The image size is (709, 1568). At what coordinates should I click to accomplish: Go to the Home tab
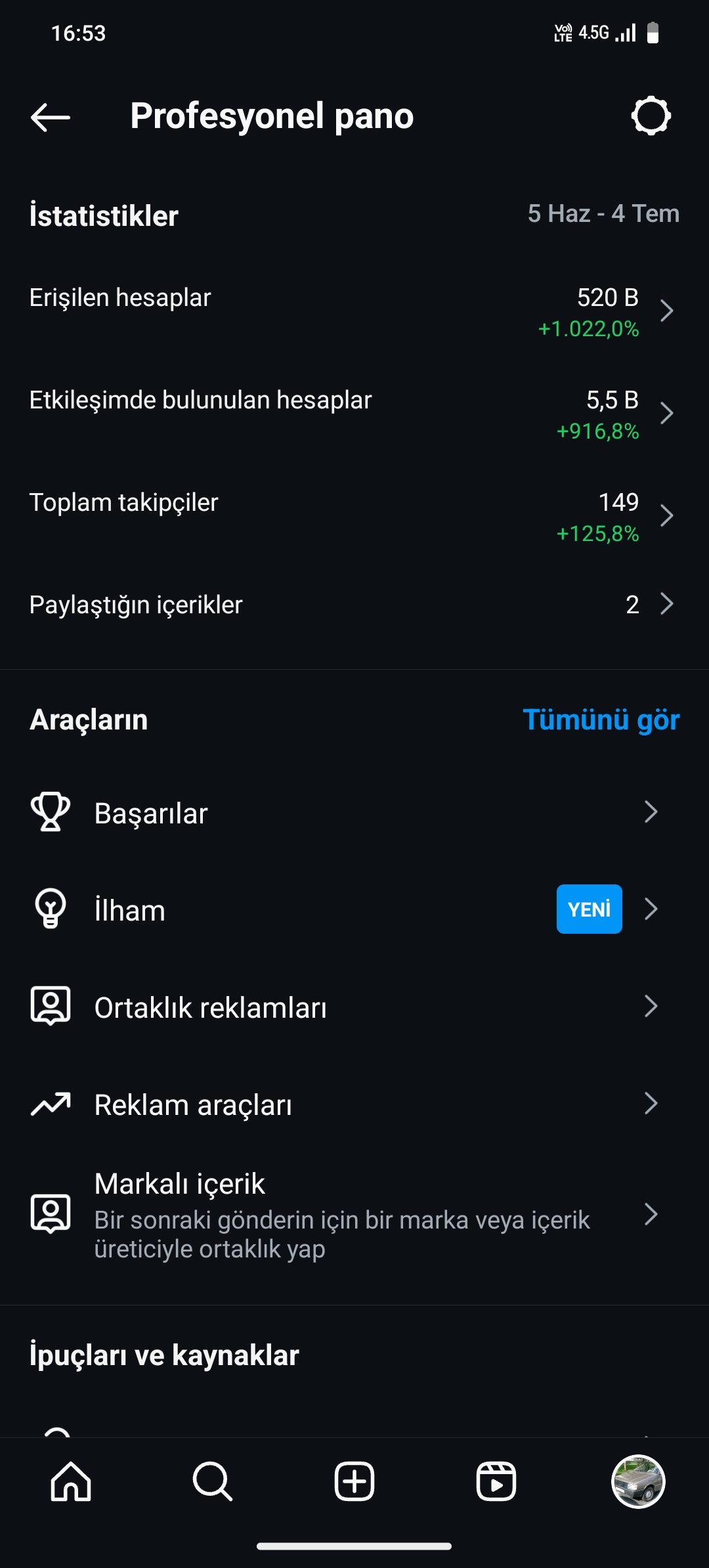pos(71,1482)
